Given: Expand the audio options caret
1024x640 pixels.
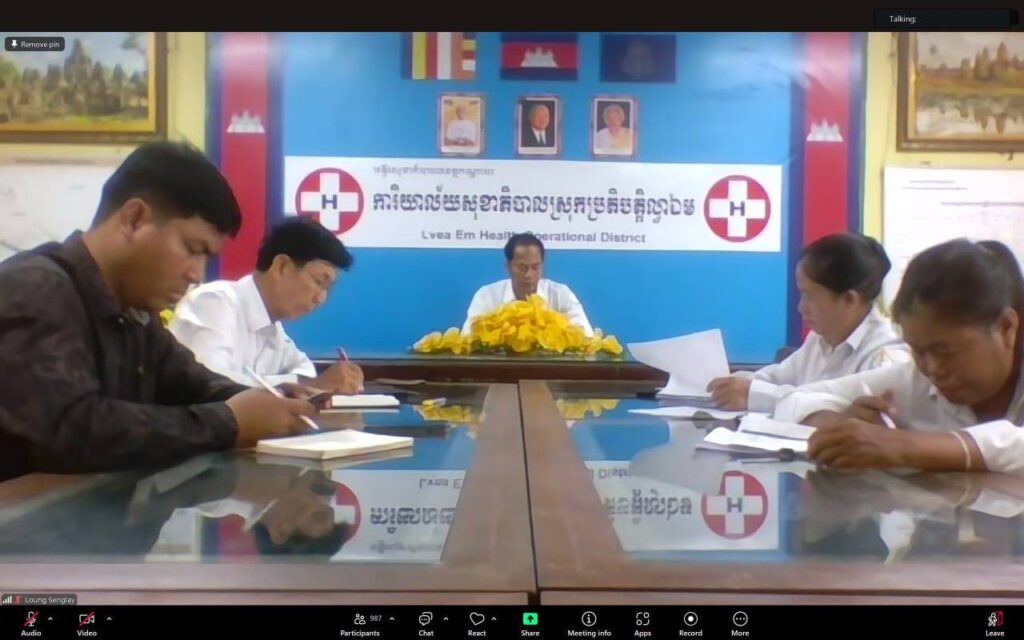Looking at the screenshot, I should (x=50, y=618).
